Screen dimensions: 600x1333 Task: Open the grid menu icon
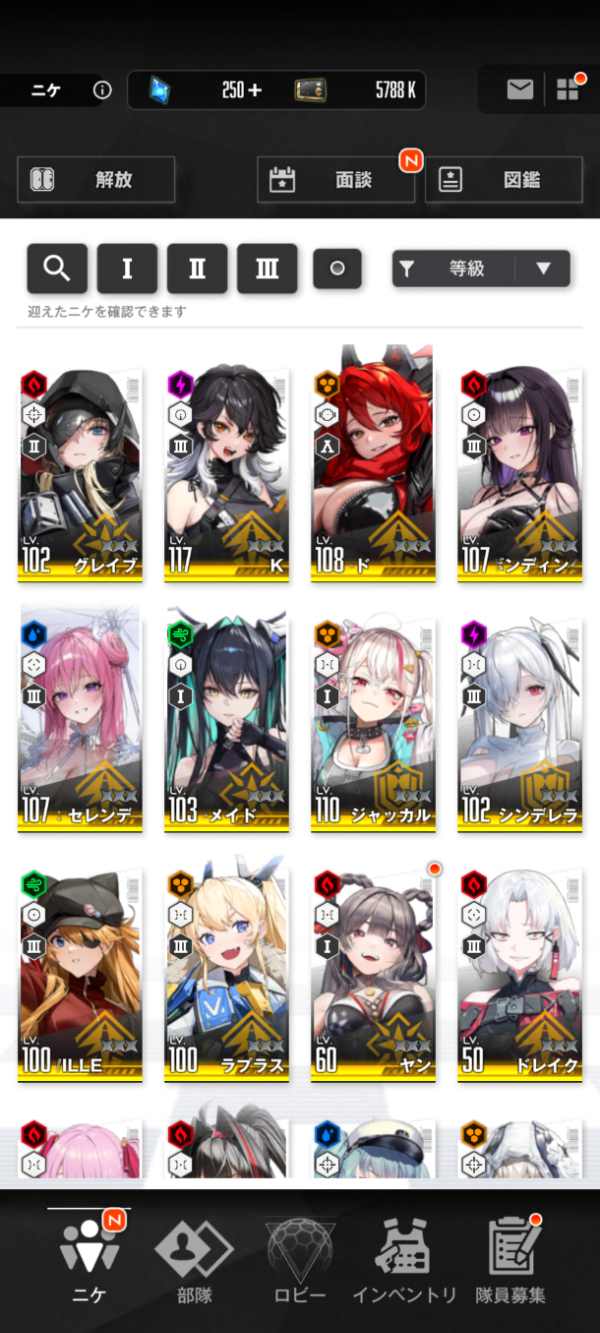(568, 90)
